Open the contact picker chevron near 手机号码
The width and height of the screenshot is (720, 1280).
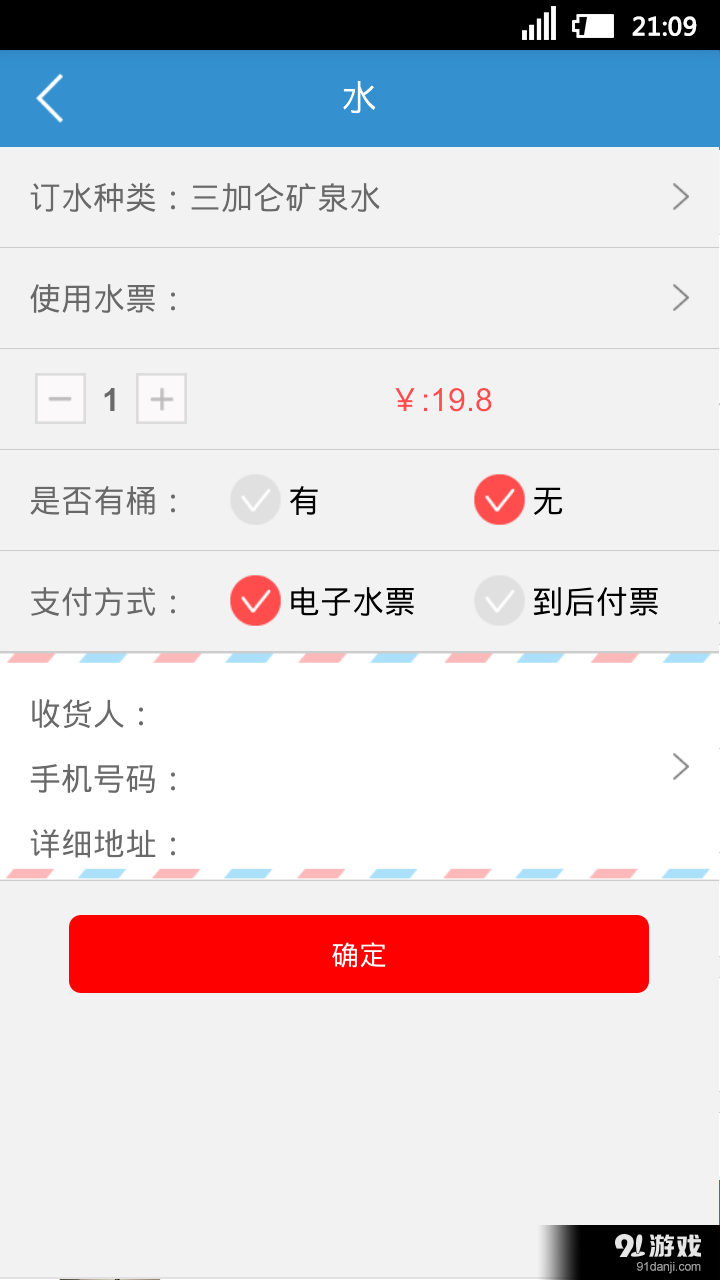click(x=681, y=767)
